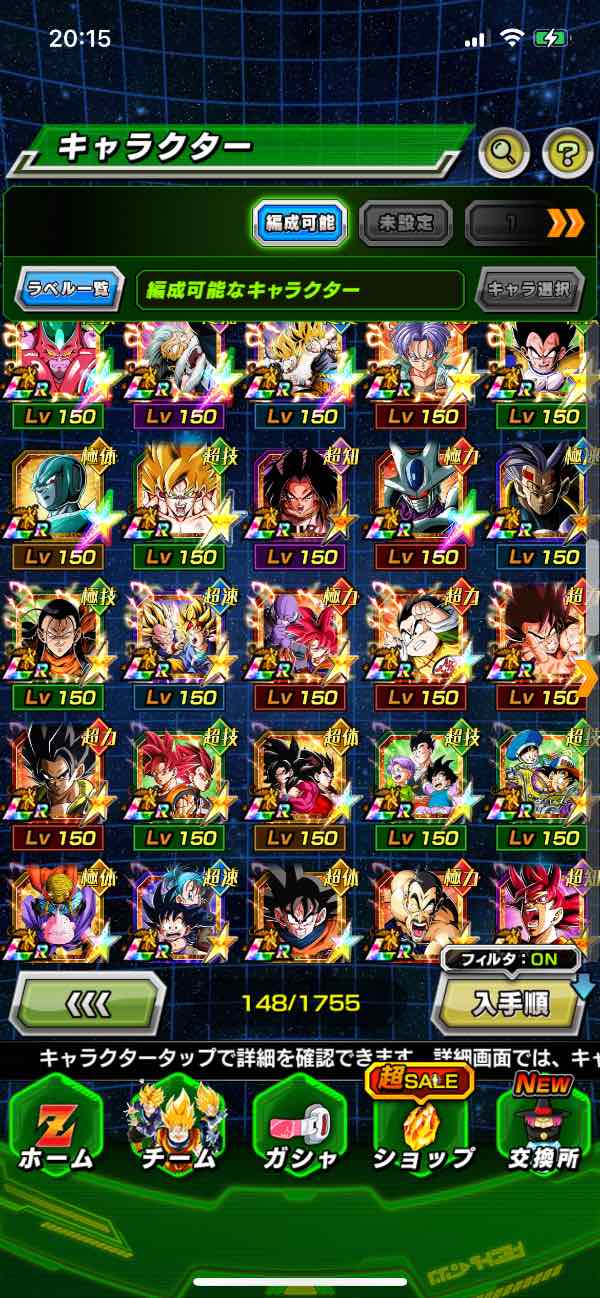The height and width of the screenshot is (1298, 600).
Task: Select the 編成可能 filter tab
Action: tap(300, 222)
